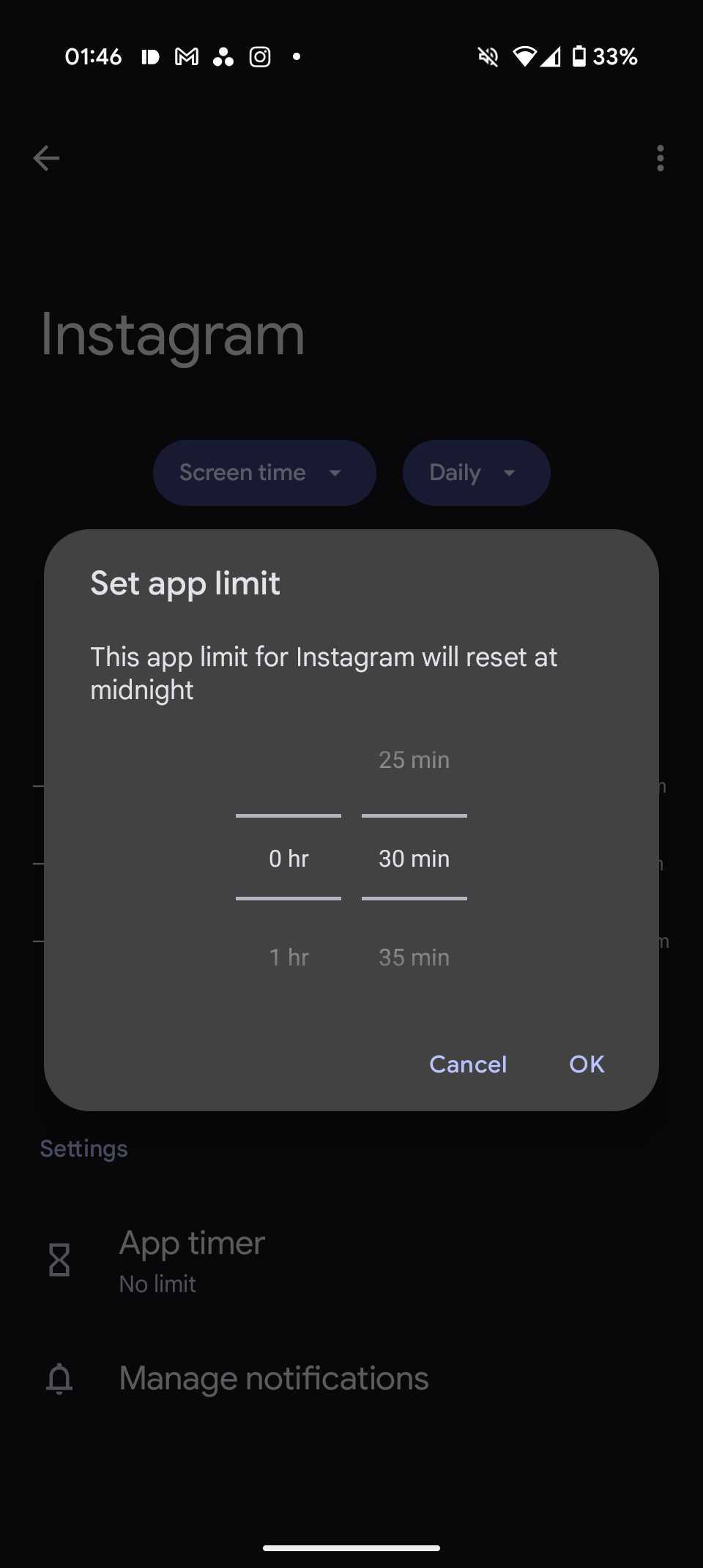Tap the 30 min value field
703x1568 pixels.
[x=414, y=858]
